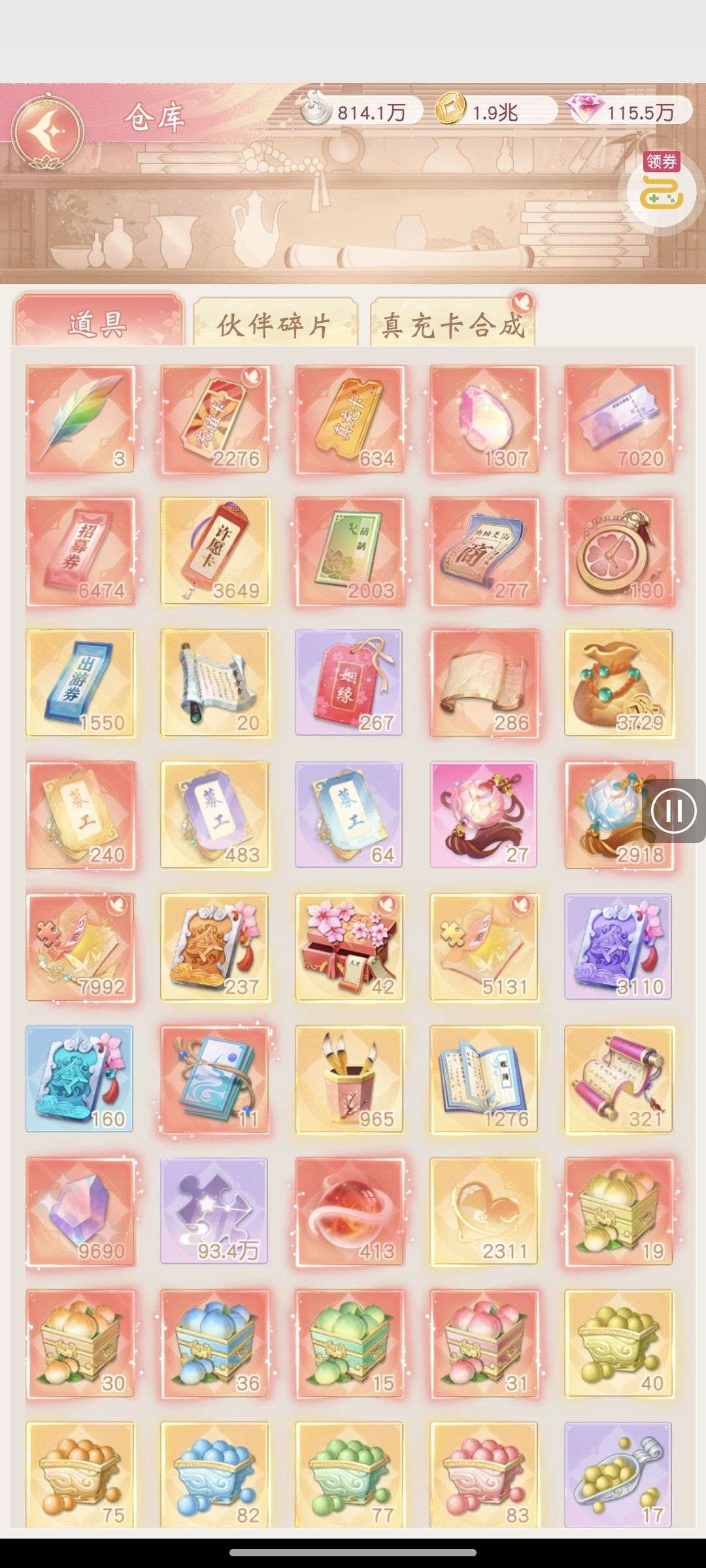Select the 许愿卡 item with 3649
706x1568 pixels.
point(215,551)
